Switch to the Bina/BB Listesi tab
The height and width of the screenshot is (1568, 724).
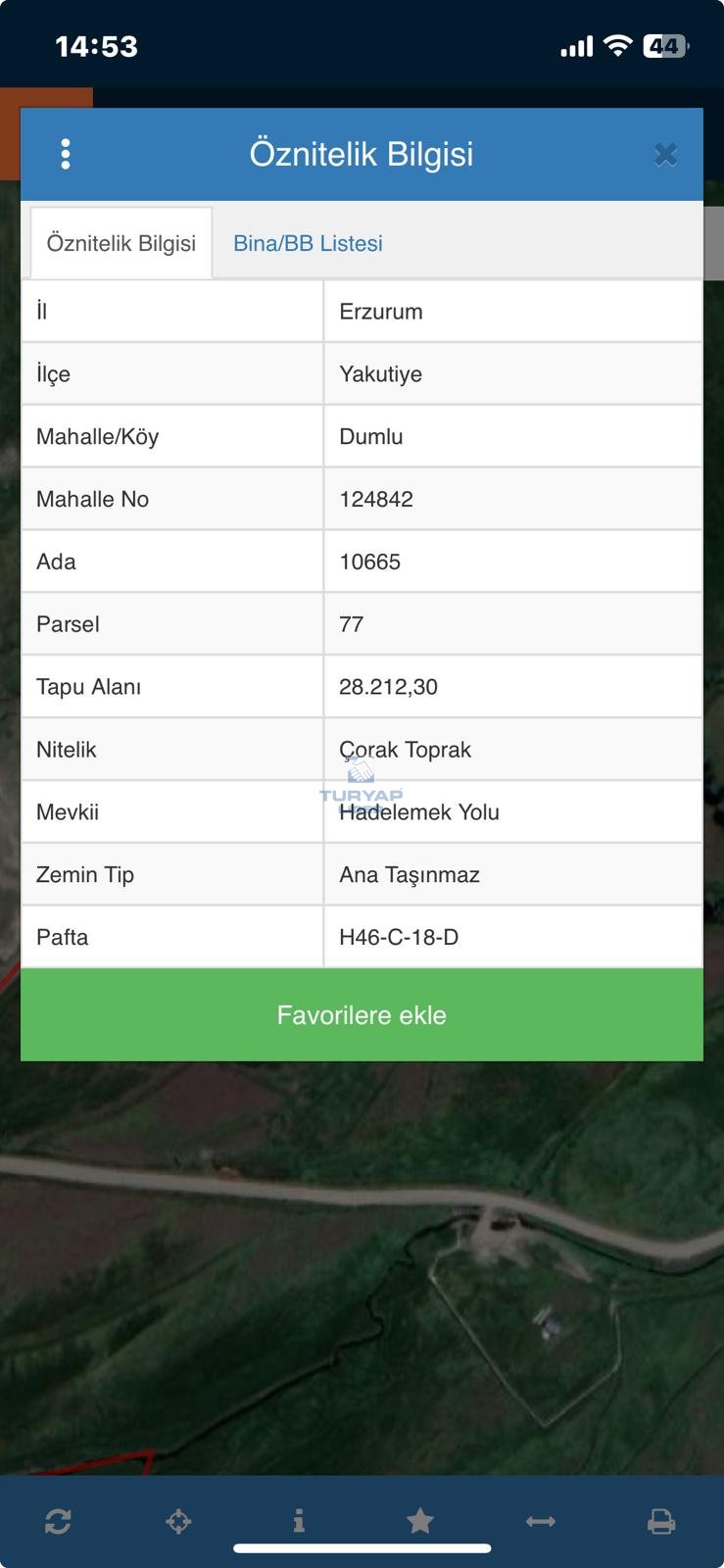pyautogui.click(x=308, y=243)
